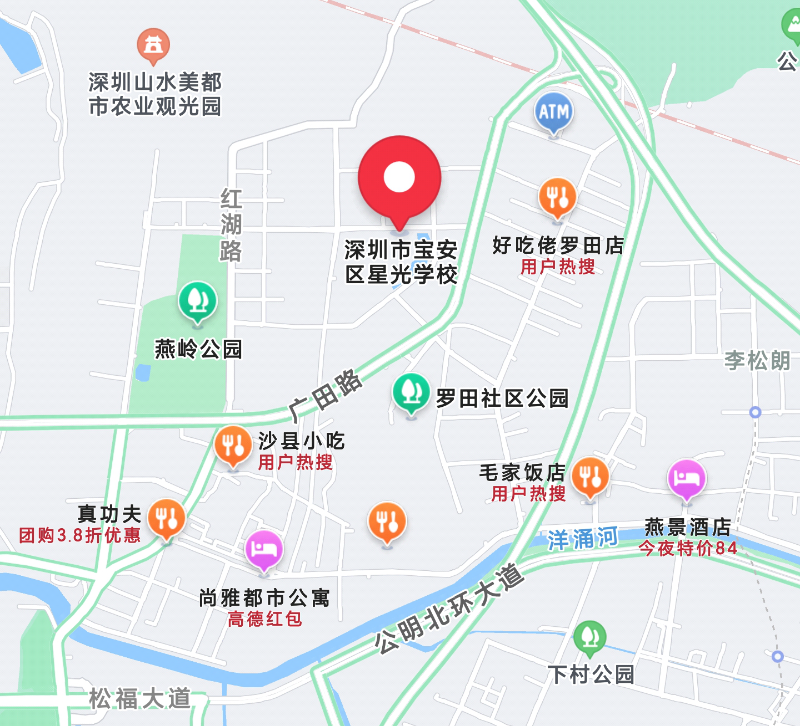The height and width of the screenshot is (726, 800).
Task: Tap the red pin at 星光学校
Action: coord(400,178)
